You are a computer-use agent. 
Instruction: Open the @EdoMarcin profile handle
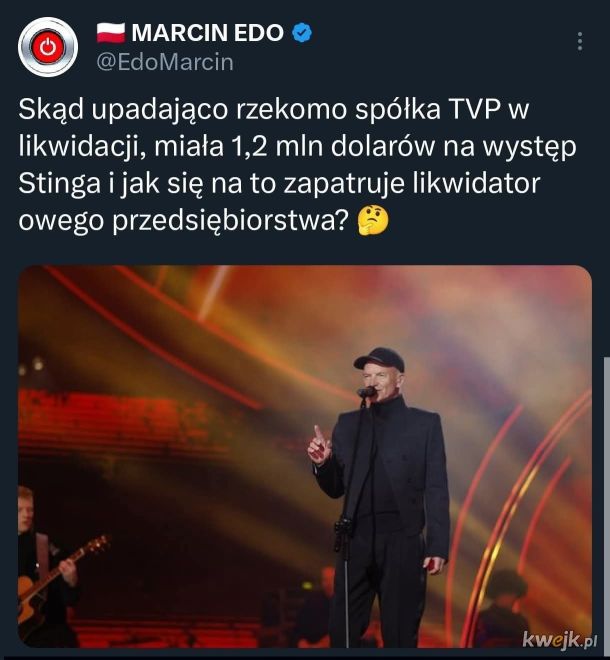(164, 62)
